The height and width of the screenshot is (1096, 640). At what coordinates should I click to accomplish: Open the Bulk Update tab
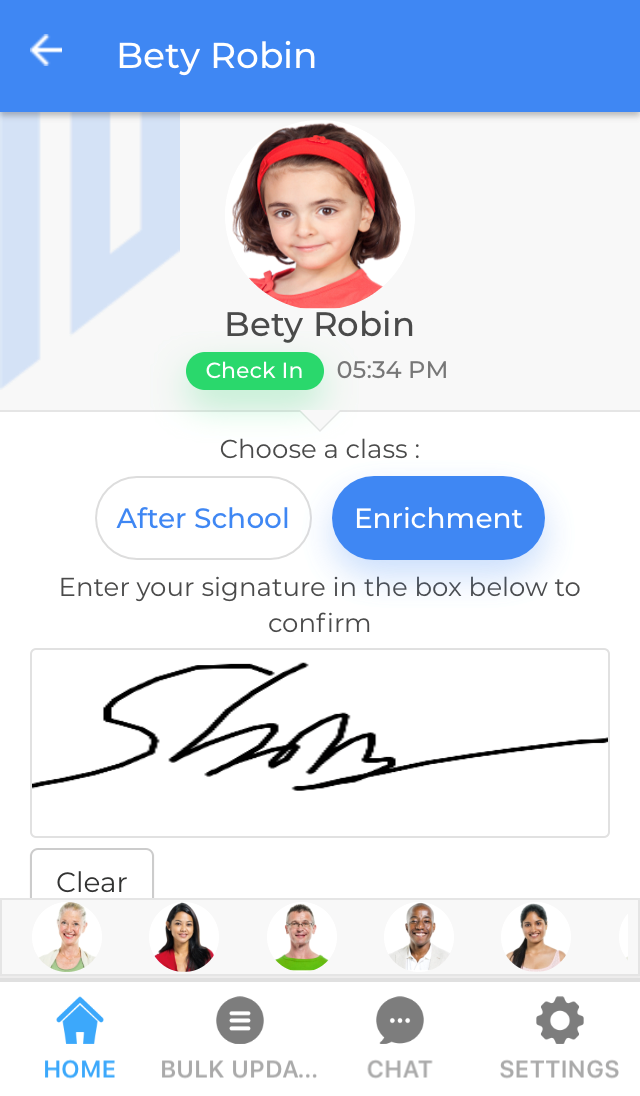click(x=239, y=1040)
